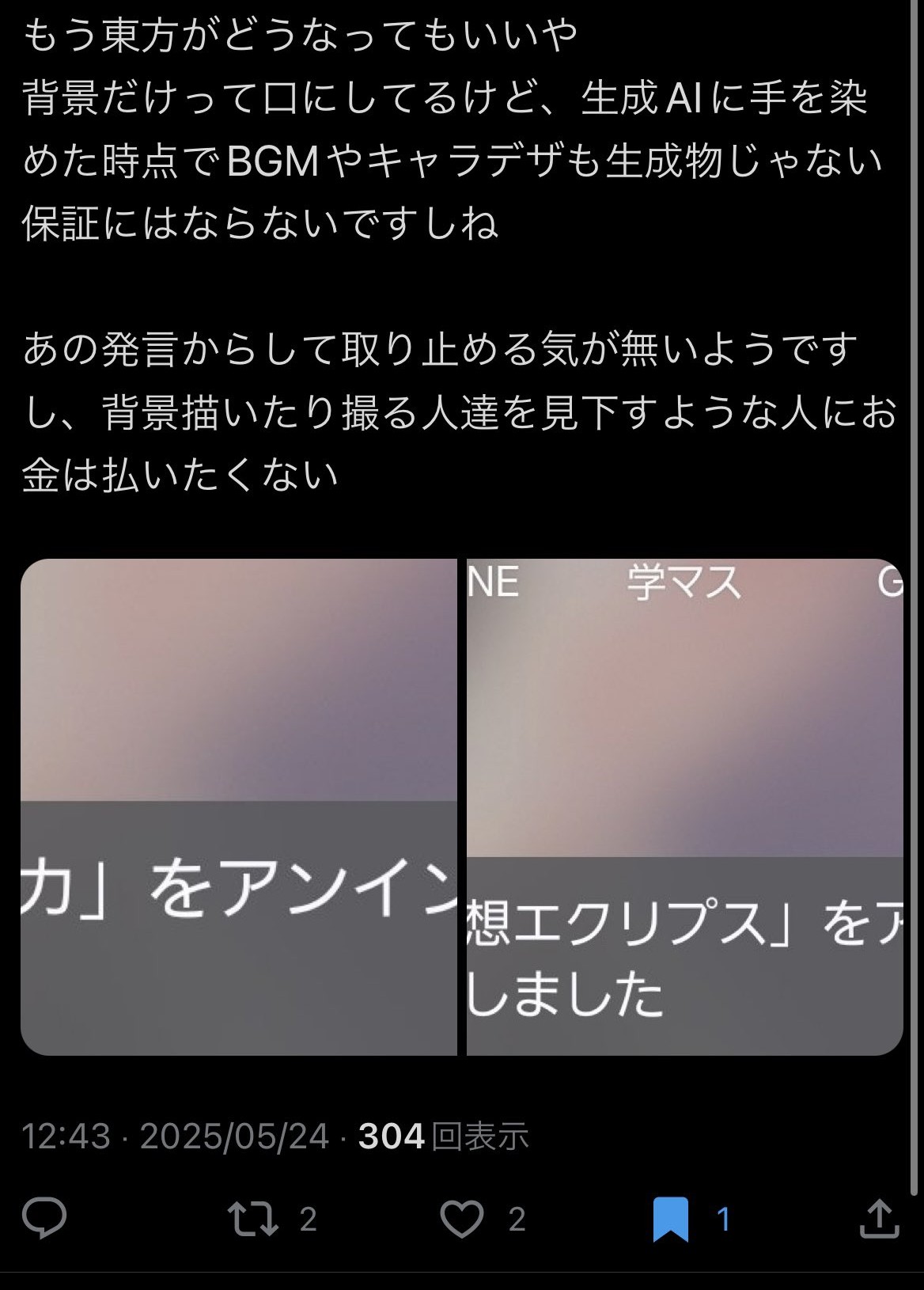The image size is (924, 1290).
Task: Remove the bookmark from this post
Action: tap(671, 1218)
